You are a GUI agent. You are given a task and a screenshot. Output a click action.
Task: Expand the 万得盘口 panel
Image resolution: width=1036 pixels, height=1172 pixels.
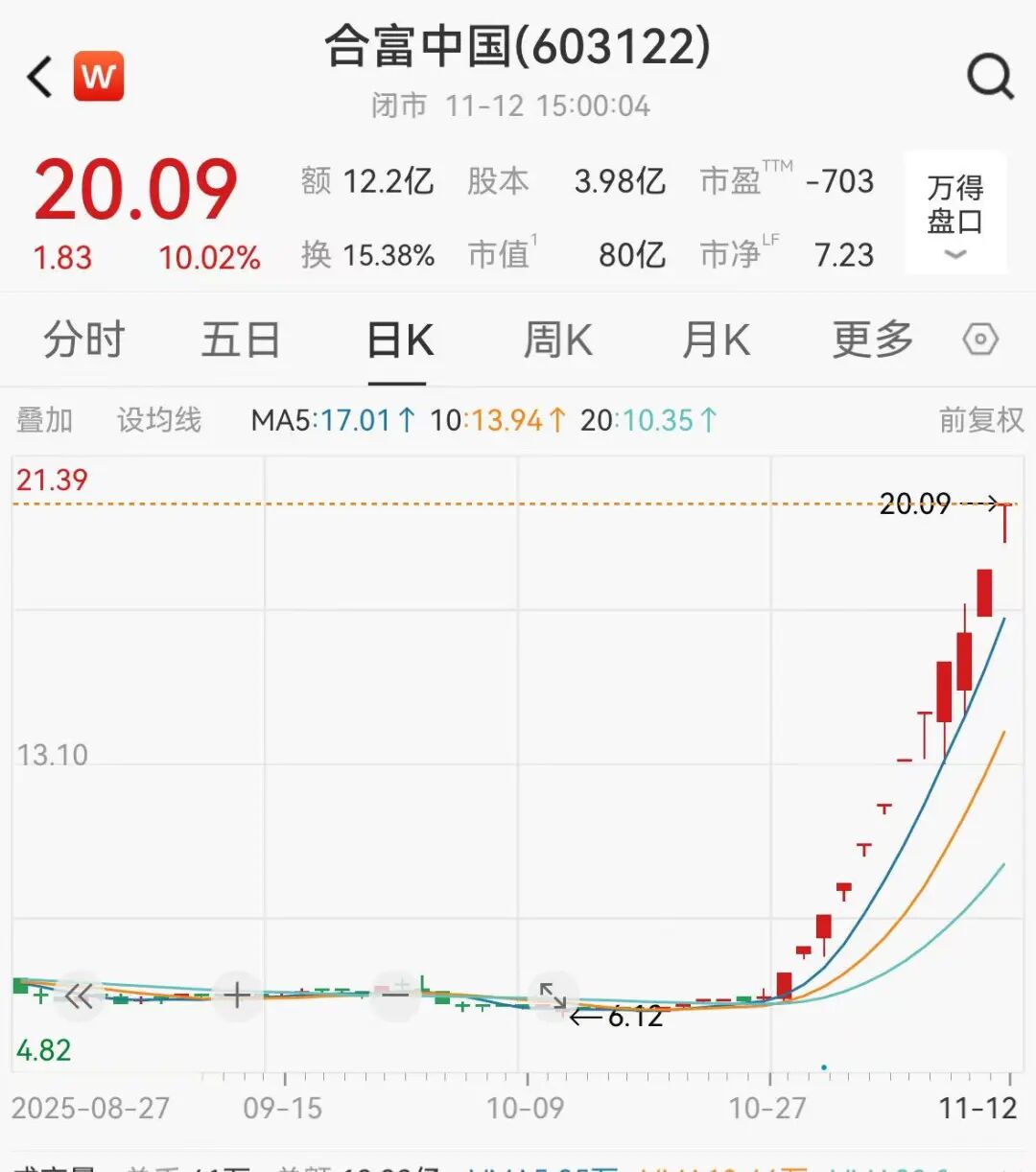(954, 214)
